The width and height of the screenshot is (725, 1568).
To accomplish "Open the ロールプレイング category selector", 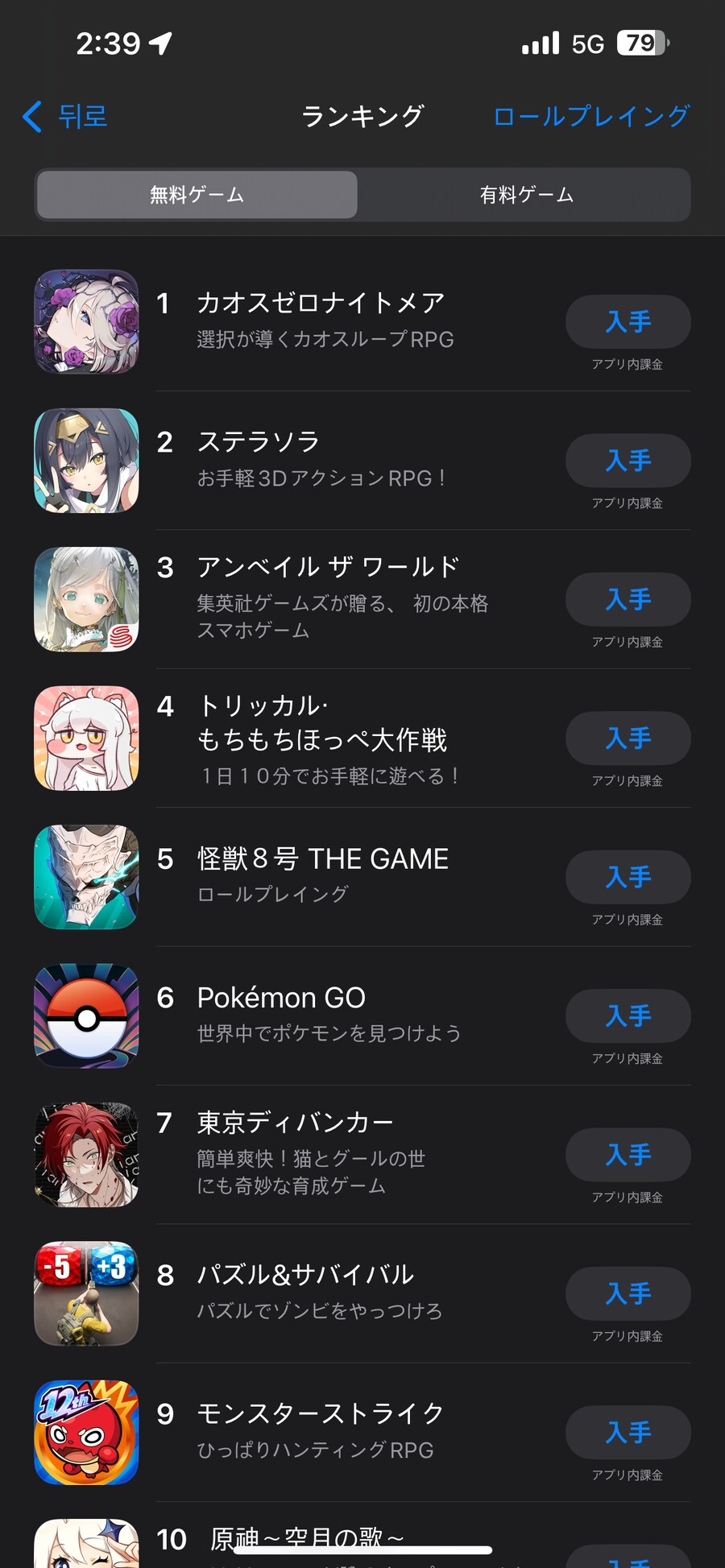I will [590, 117].
